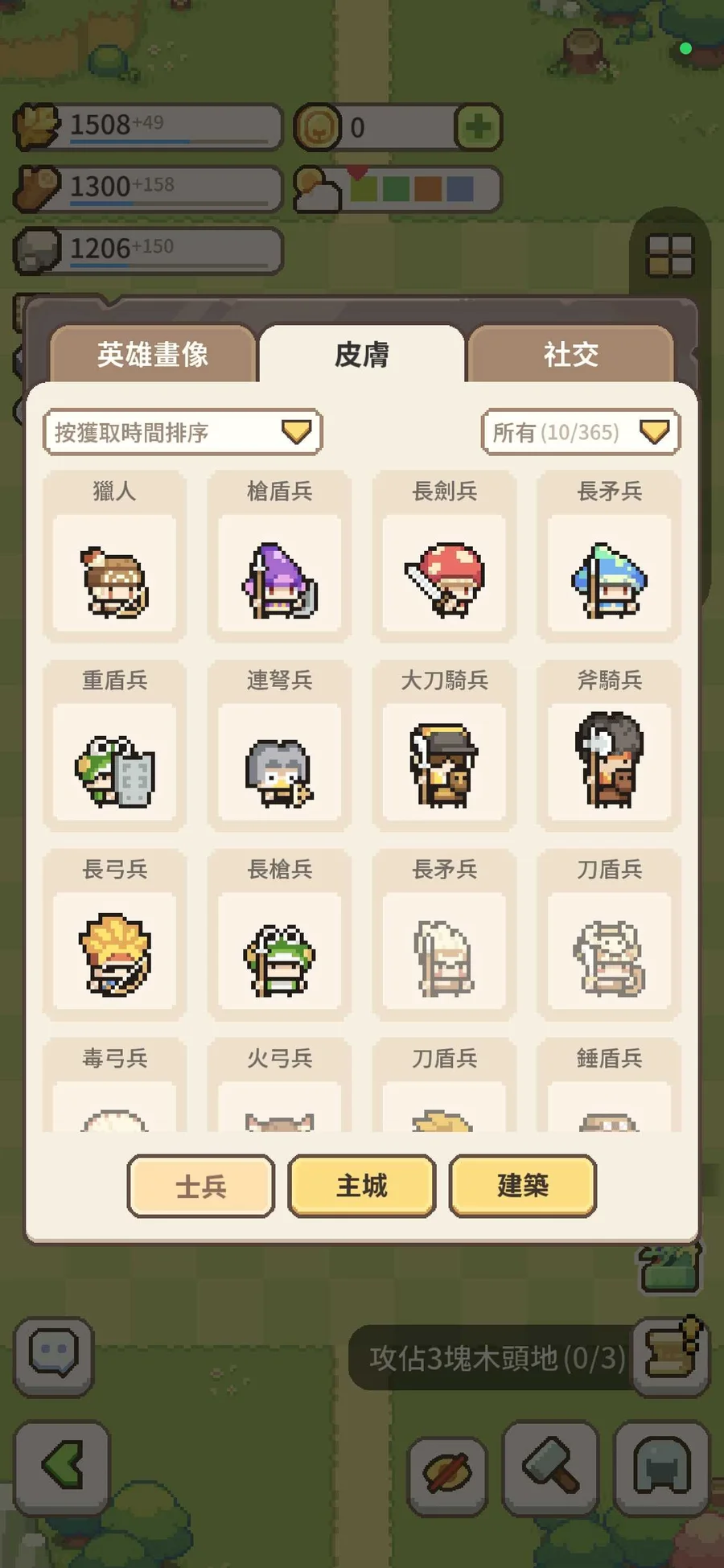Switch to the 英雄畫像 tab
724x1568 pixels.
(153, 354)
